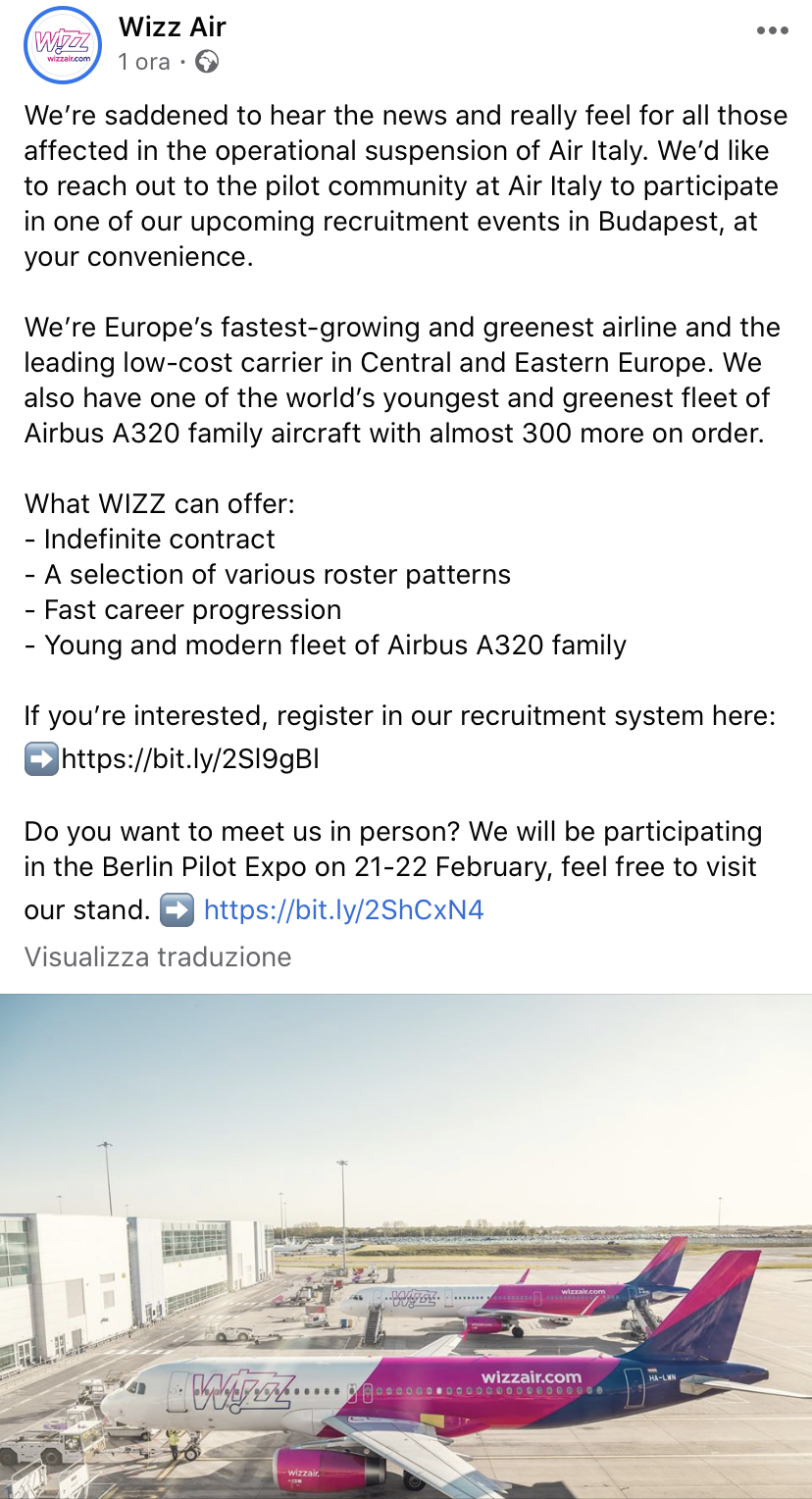Screen dimensions: 812x1499
Task: Open the bit.ly/2ShCxN4 Pilot Expo link
Action: [x=343, y=910]
